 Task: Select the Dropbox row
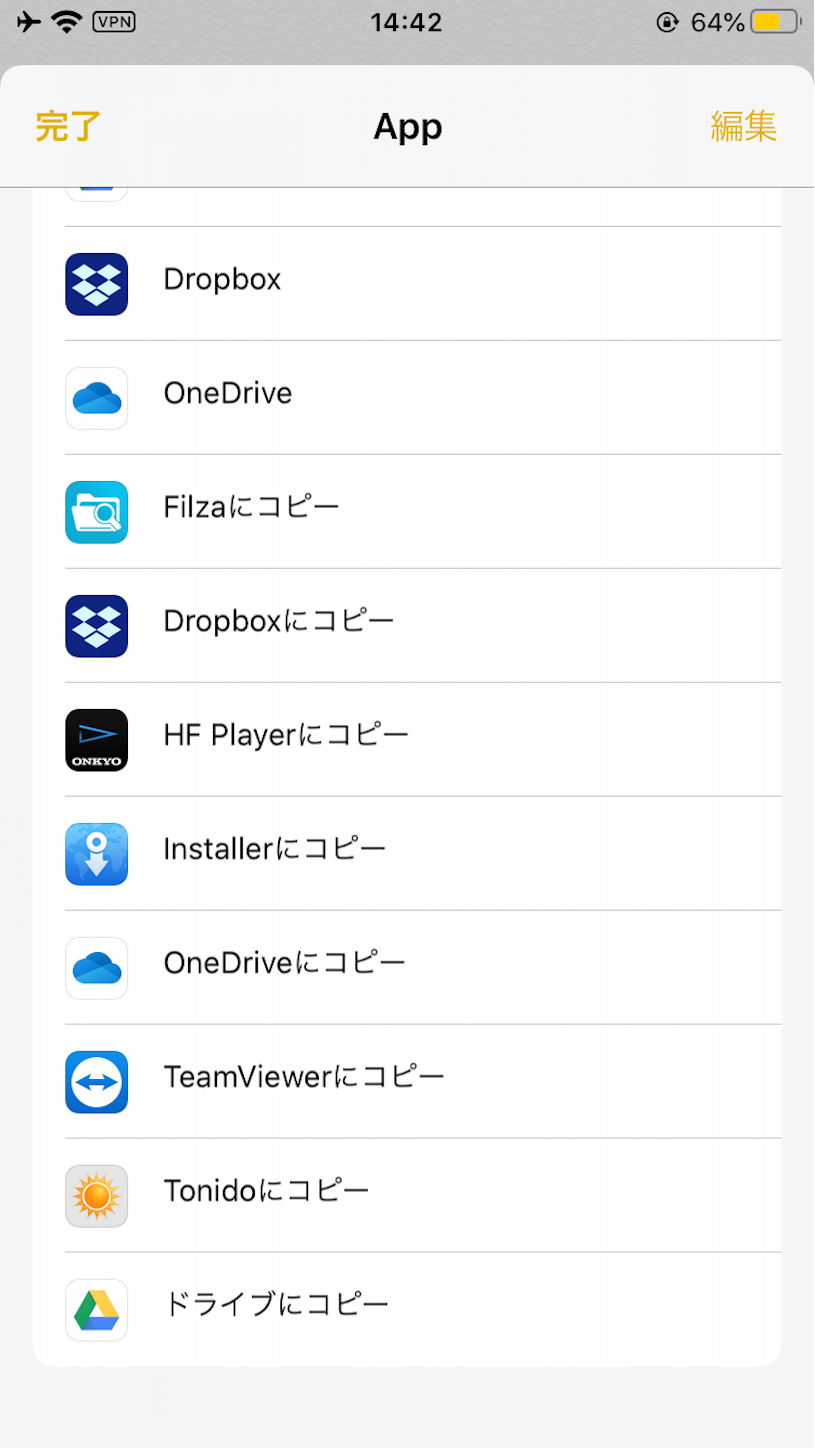407,283
